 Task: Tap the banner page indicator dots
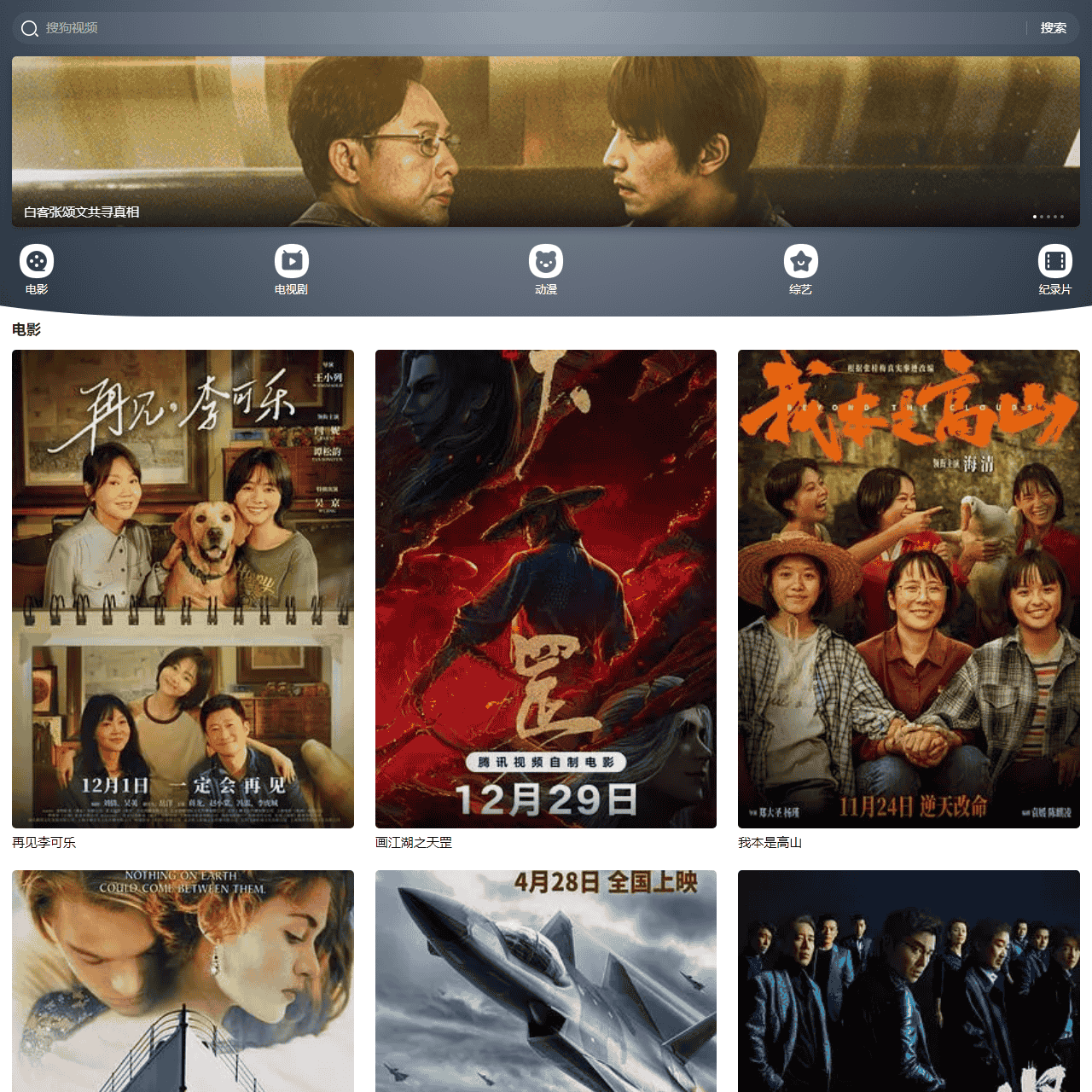pos(1048,217)
